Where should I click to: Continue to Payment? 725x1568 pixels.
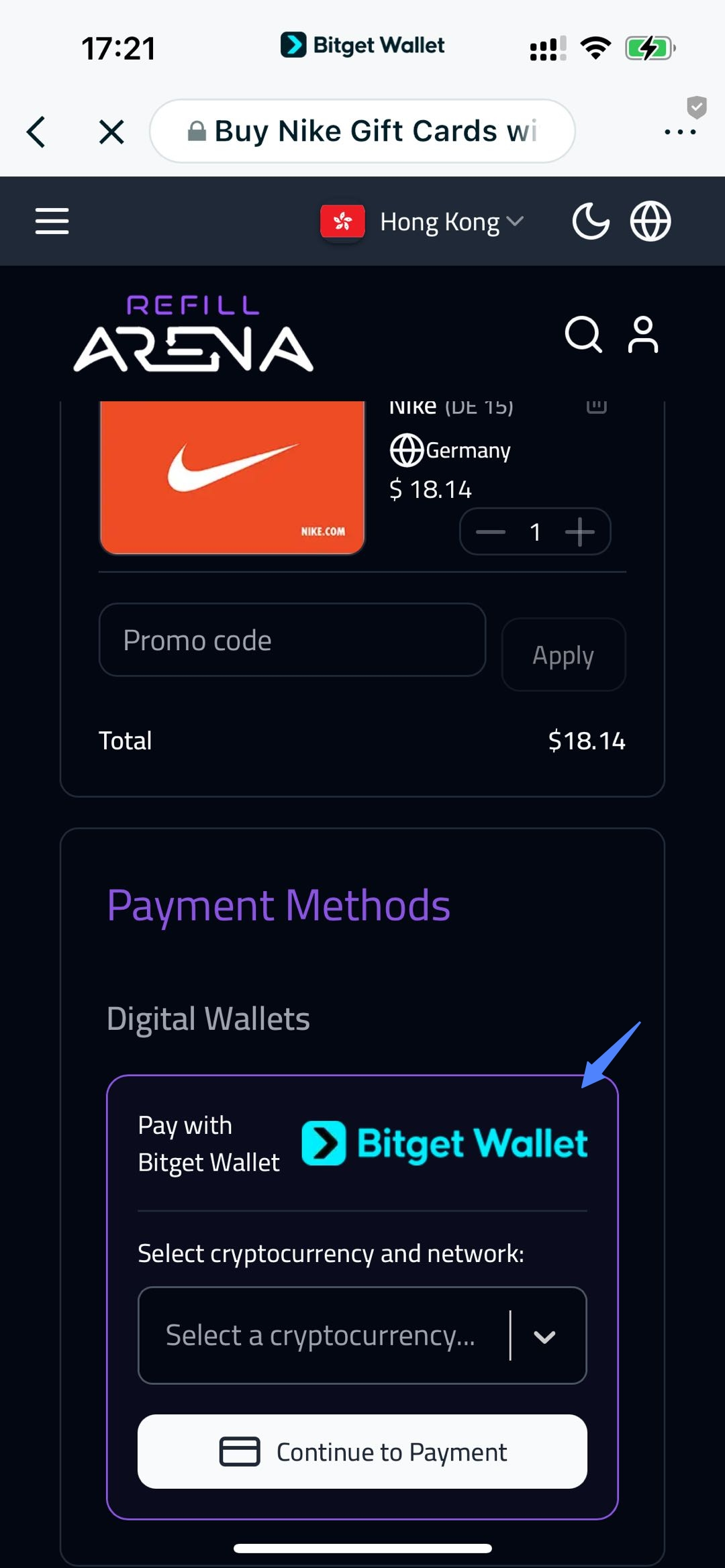362,1452
